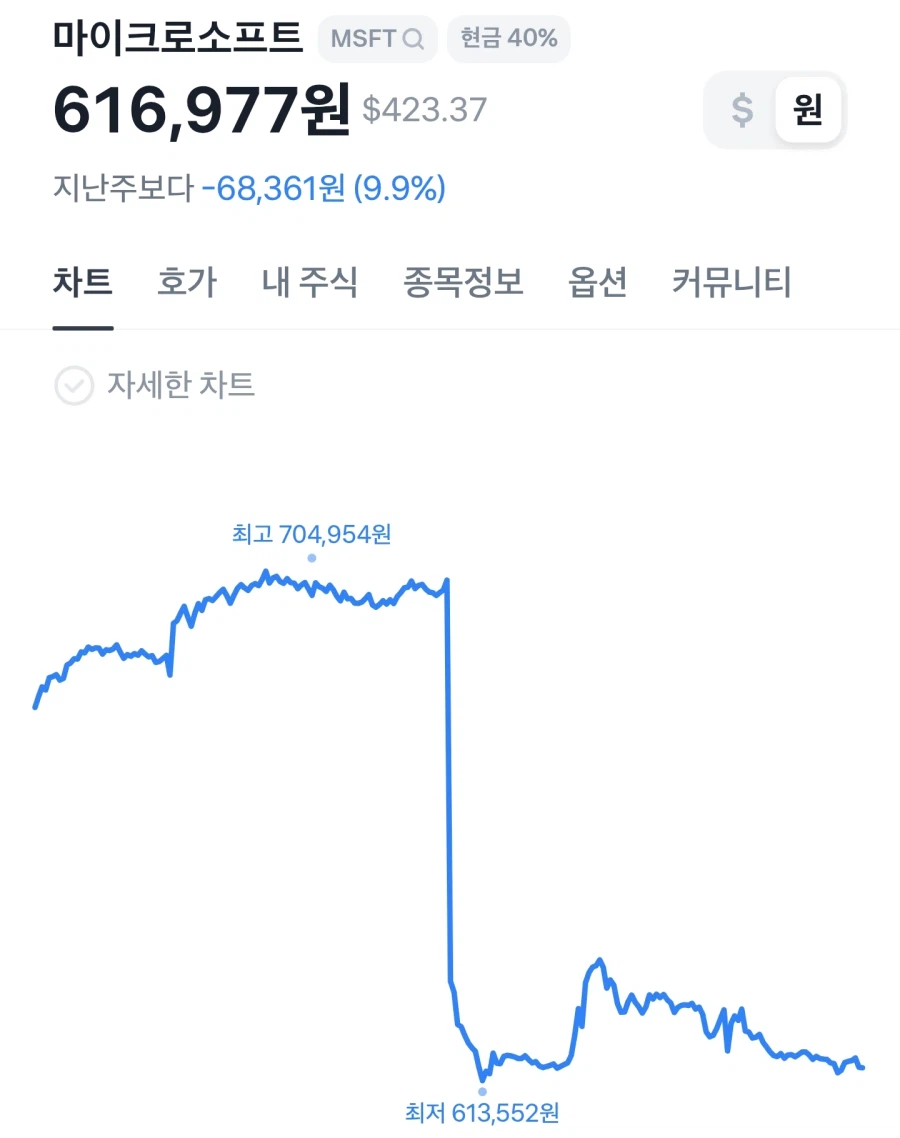Tap the 현금 40% chip

508,39
